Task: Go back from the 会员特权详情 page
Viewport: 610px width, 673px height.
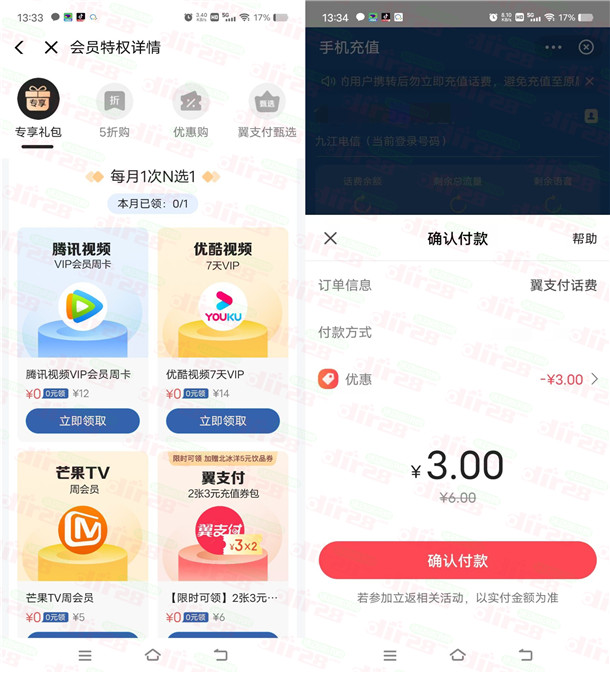Action: (19, 48)
